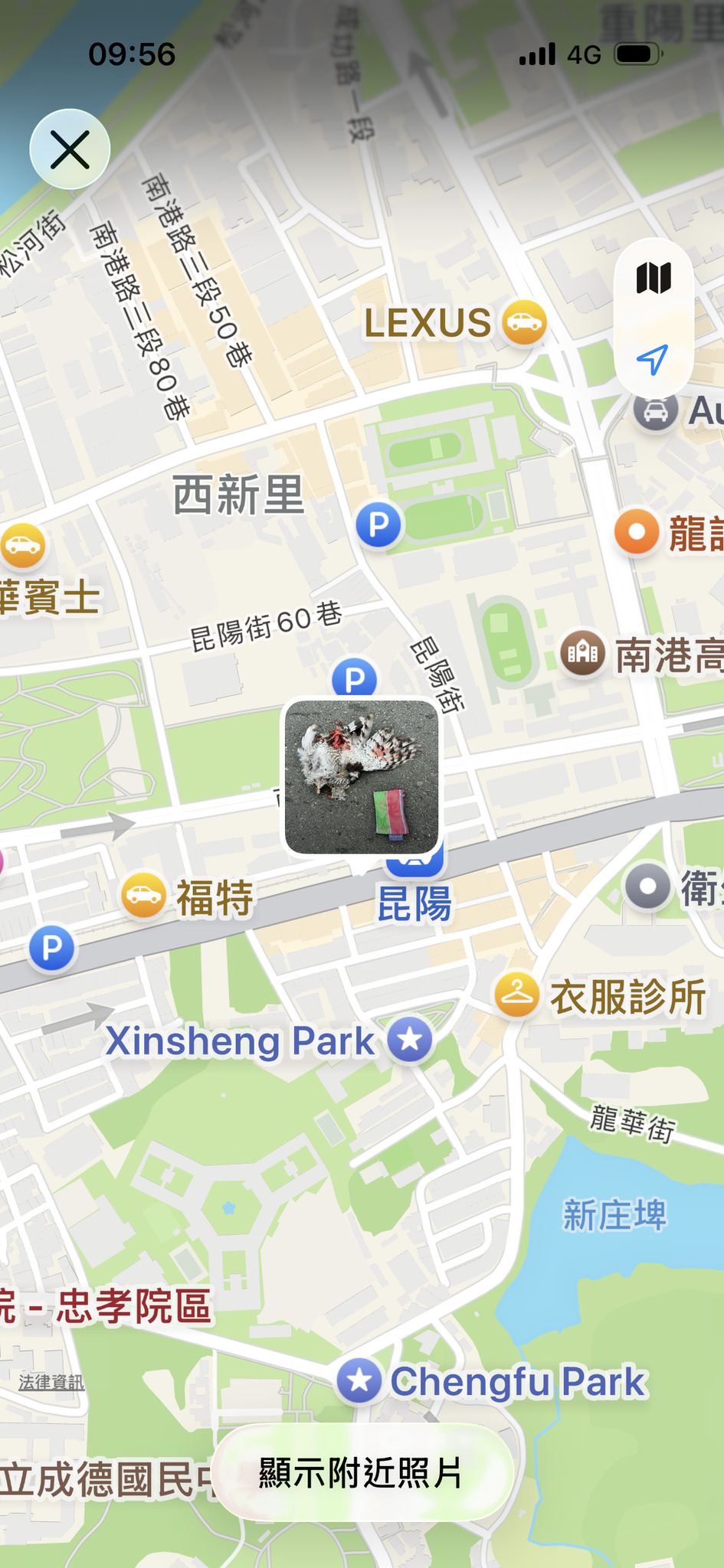The height and width of the screenshot is (1568, 724).
Task: Select the Chengfu Park marker
Action: click(359, 1381)
